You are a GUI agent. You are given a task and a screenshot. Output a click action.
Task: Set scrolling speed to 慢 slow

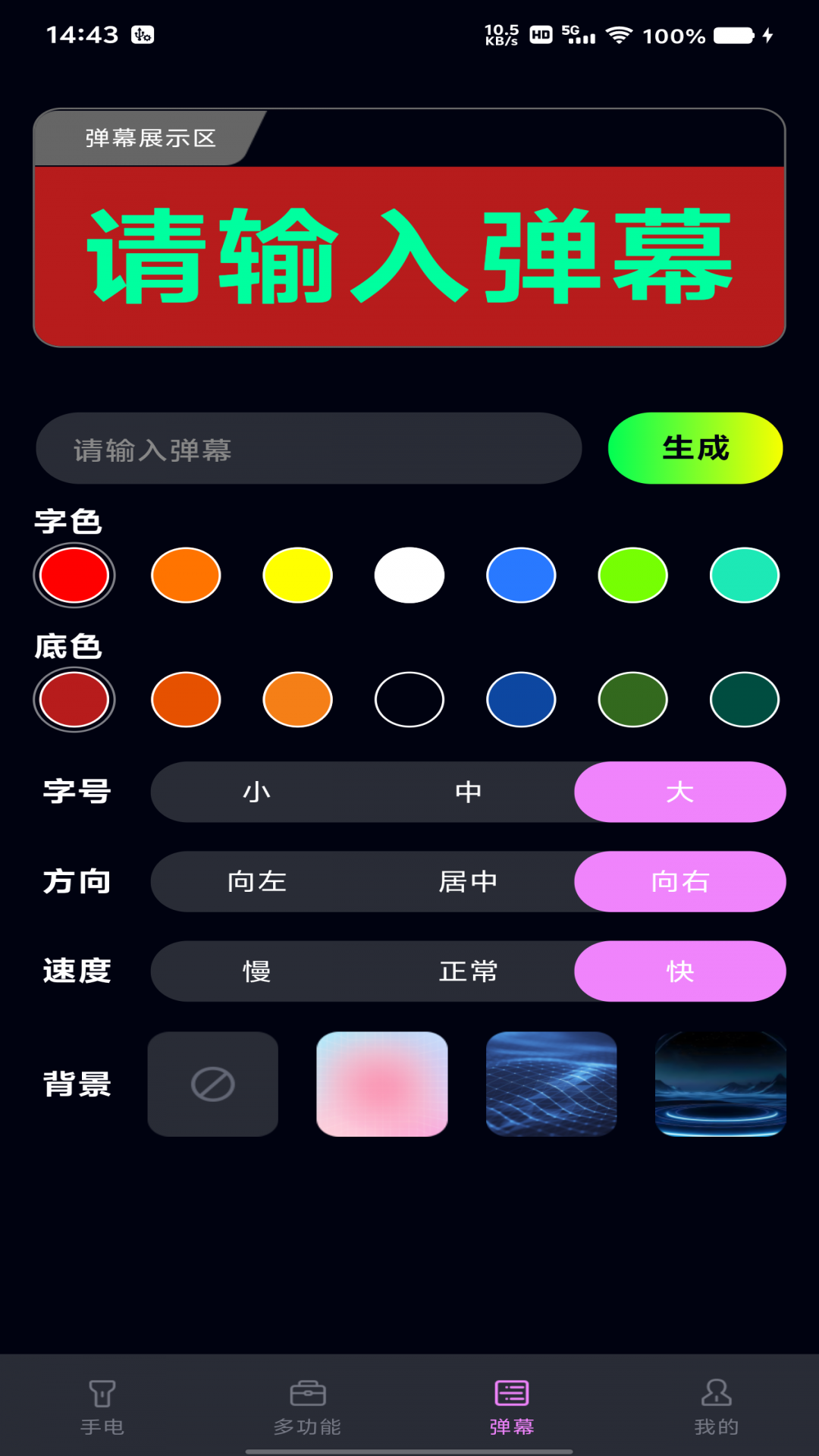coord(258,971)
